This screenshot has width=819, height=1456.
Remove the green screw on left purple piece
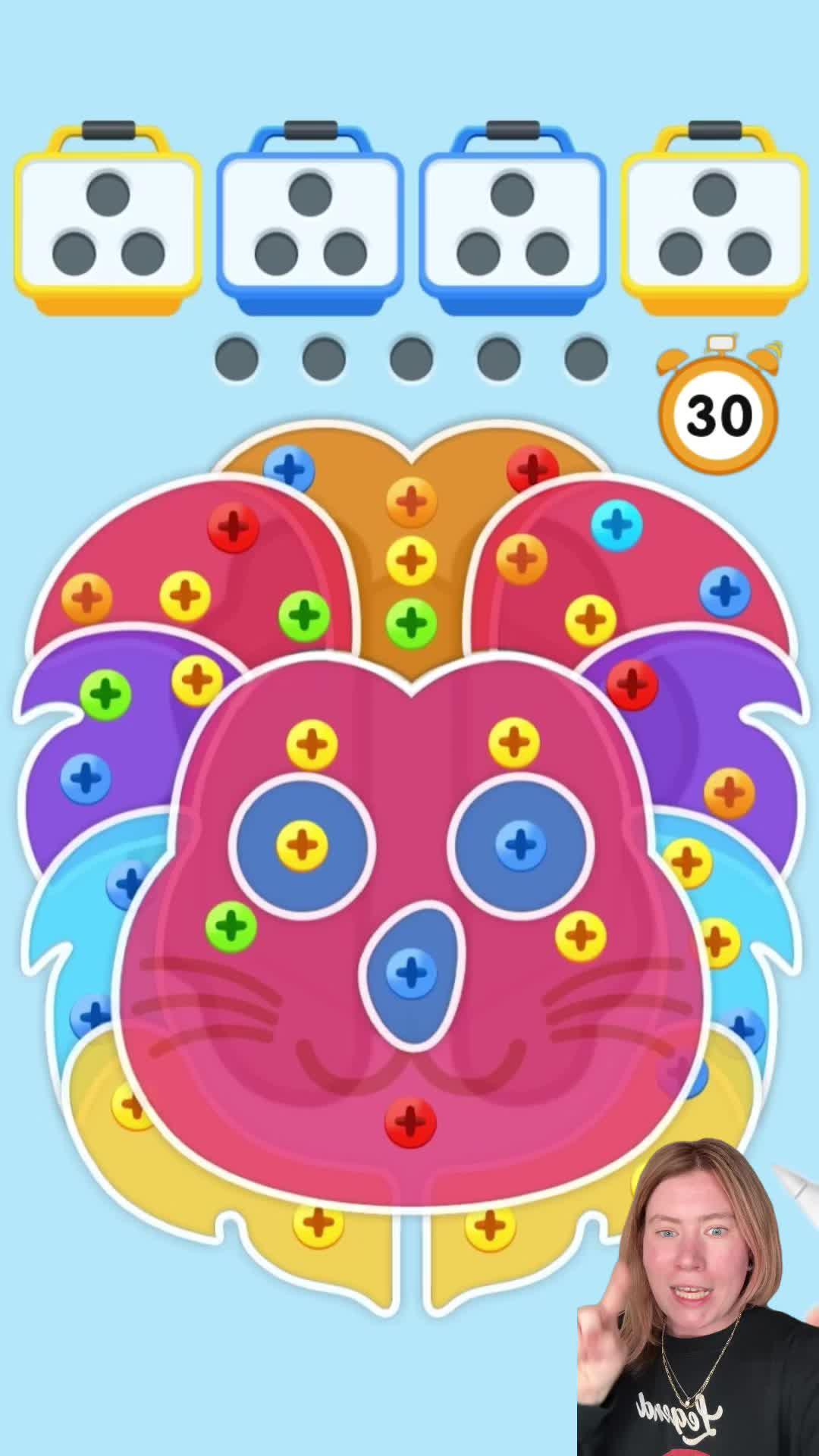point(105,694)
